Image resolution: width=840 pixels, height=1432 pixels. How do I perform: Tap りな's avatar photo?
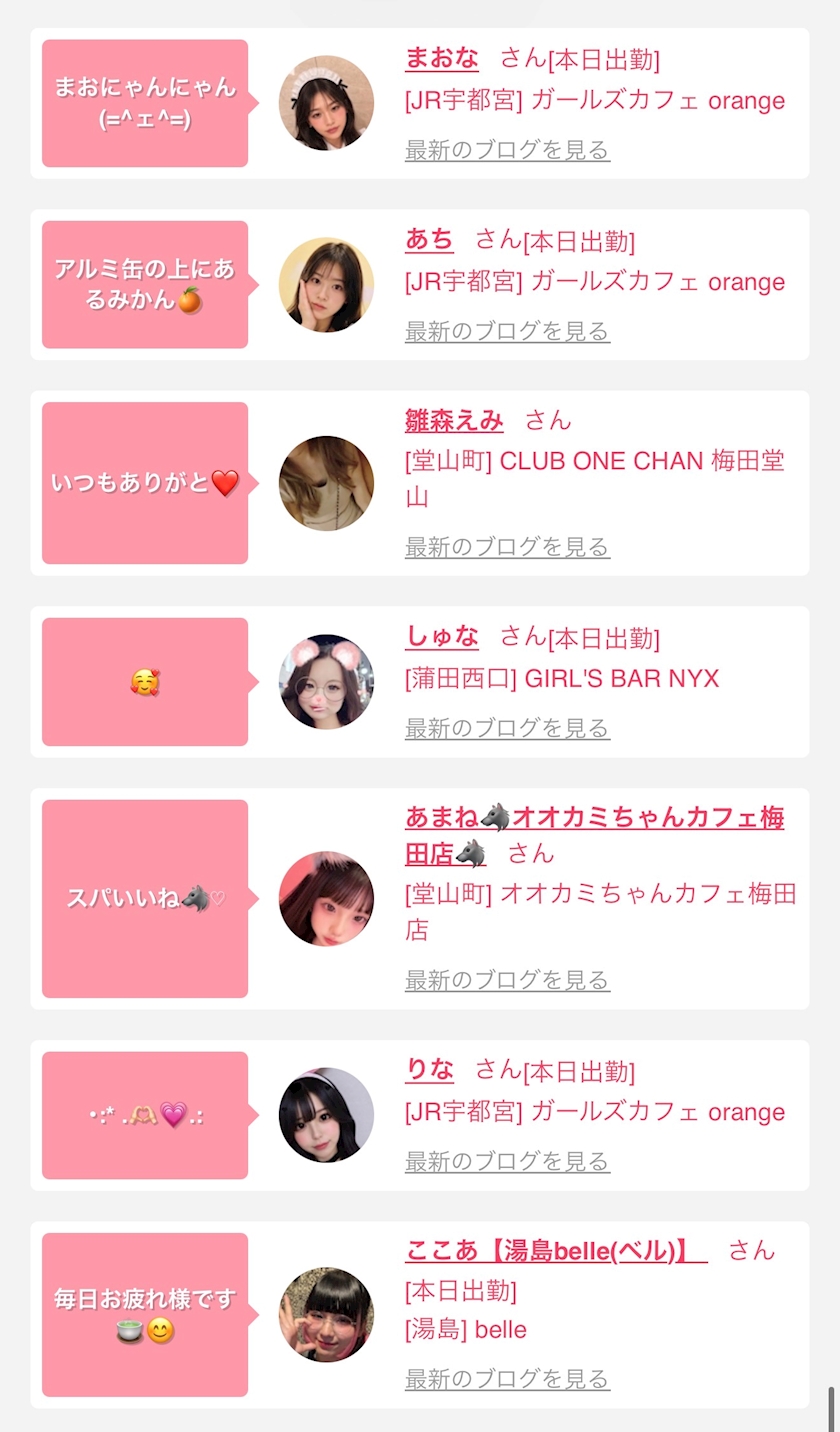tap(326, 1115)
